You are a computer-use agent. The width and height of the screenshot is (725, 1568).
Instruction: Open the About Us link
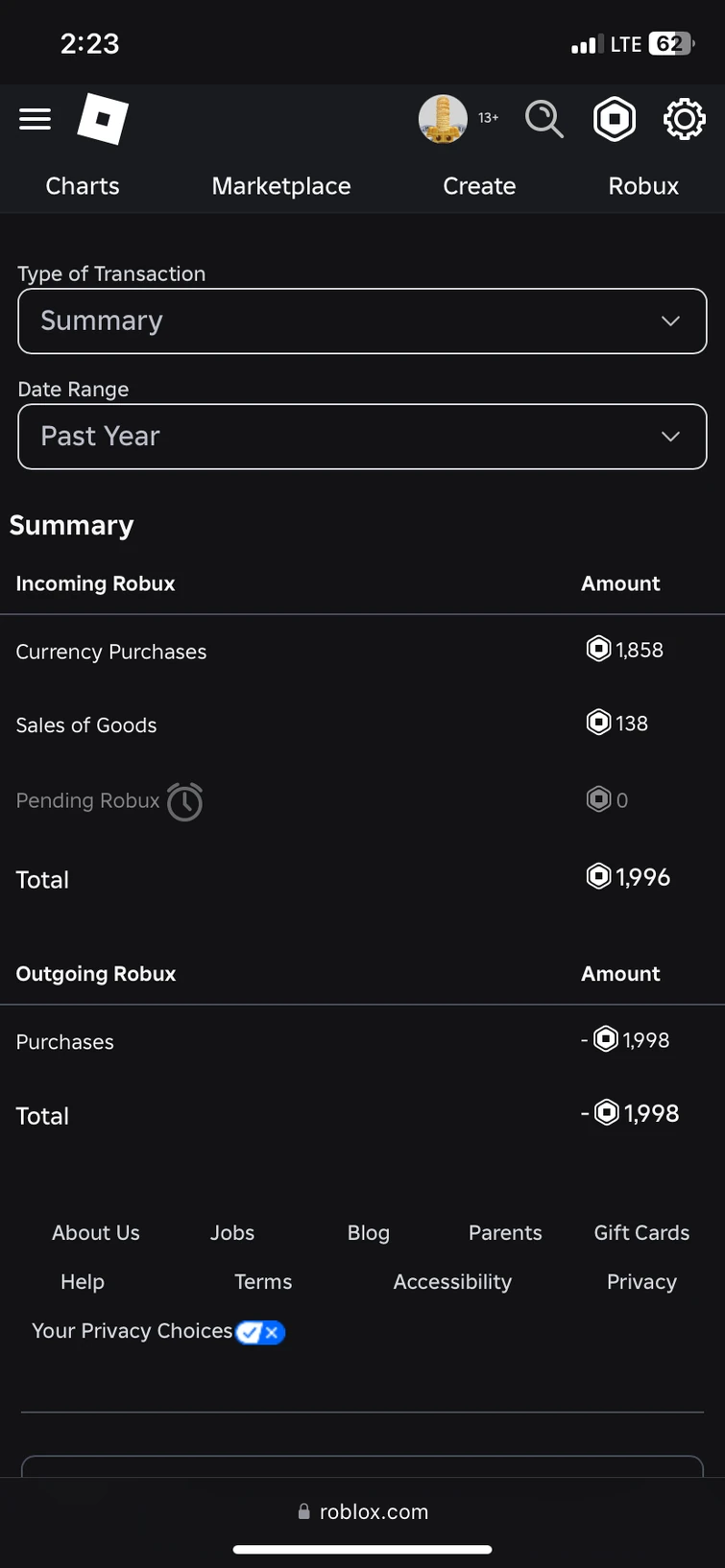95,1232
